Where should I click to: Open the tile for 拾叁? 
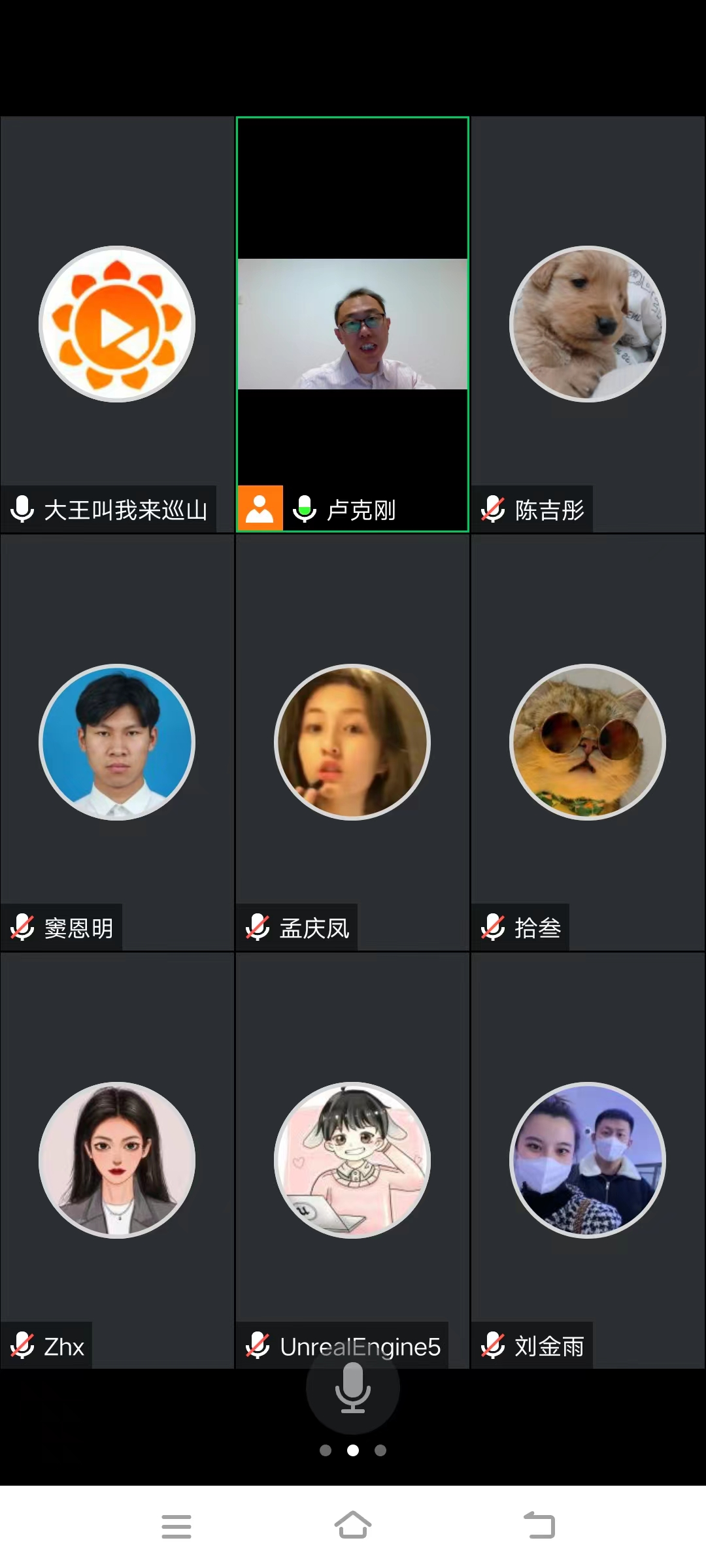click(588, 742)
